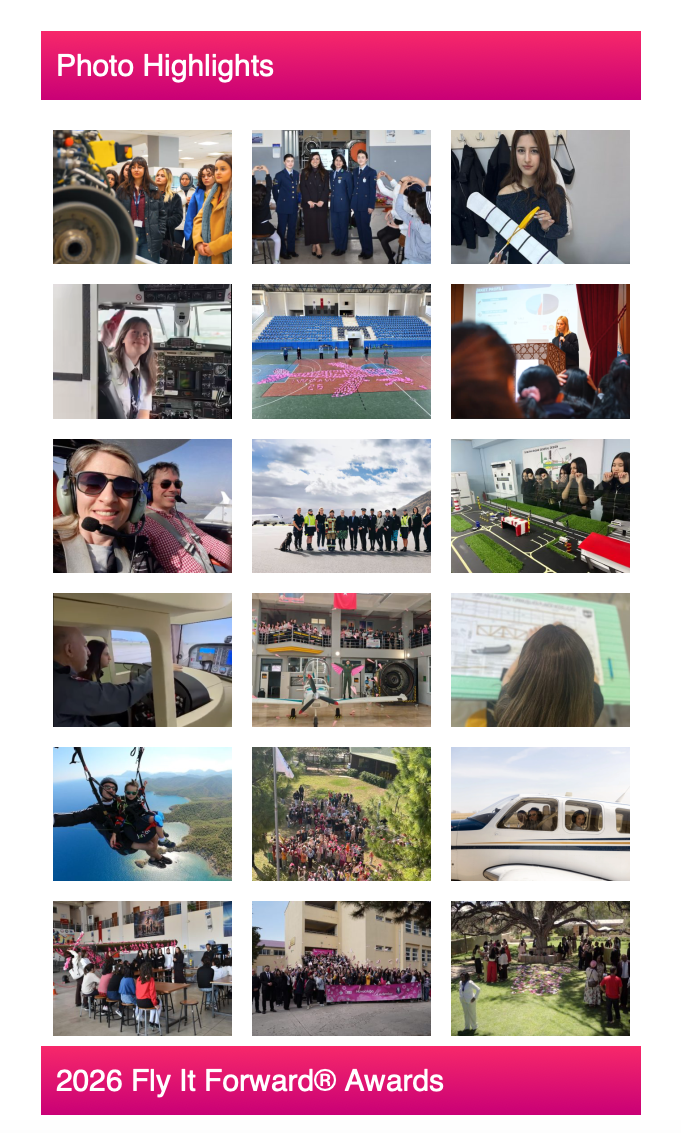The height and width of the screenshot is (1133, 681).
Task: View the photo of the speaker at the podium
Action: (540, 351)
